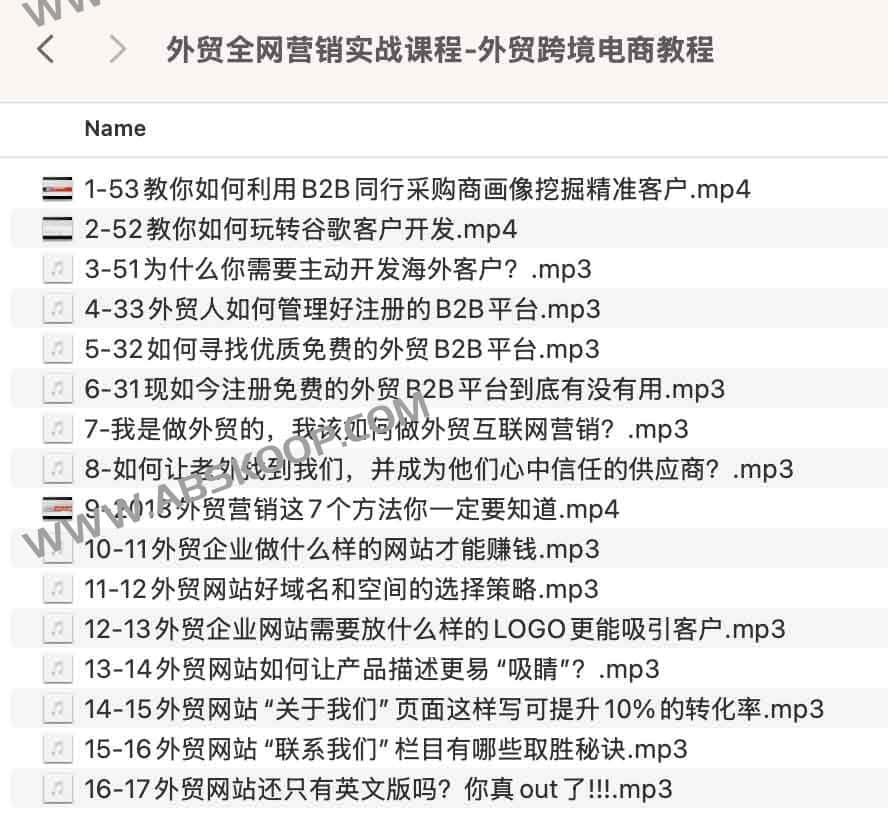The image size is (888, 830).
Task: Open 5-32 finding free B2B platforms mp3
Action: (342, 349)
